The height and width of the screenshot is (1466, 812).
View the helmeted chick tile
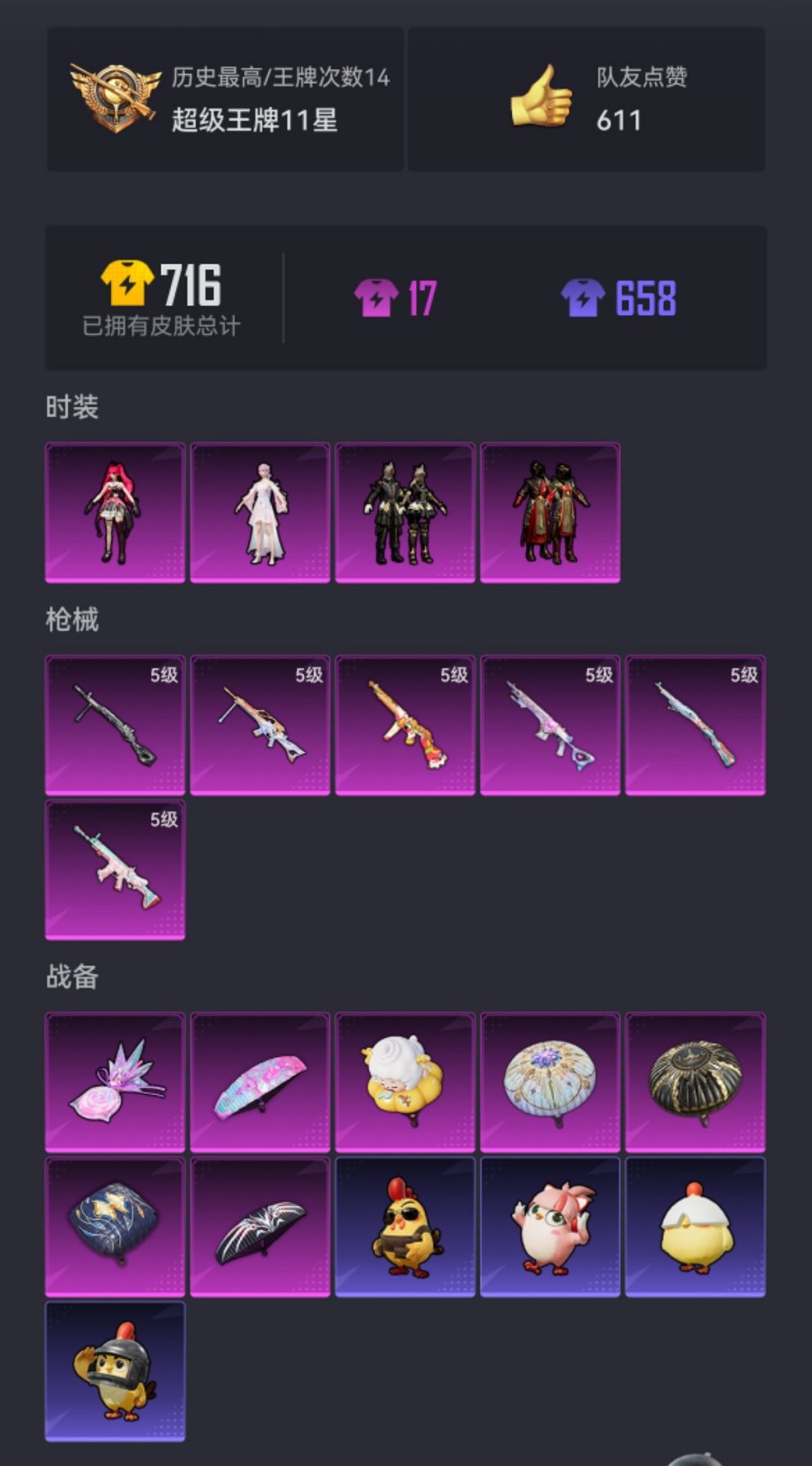coord(115,1371)
